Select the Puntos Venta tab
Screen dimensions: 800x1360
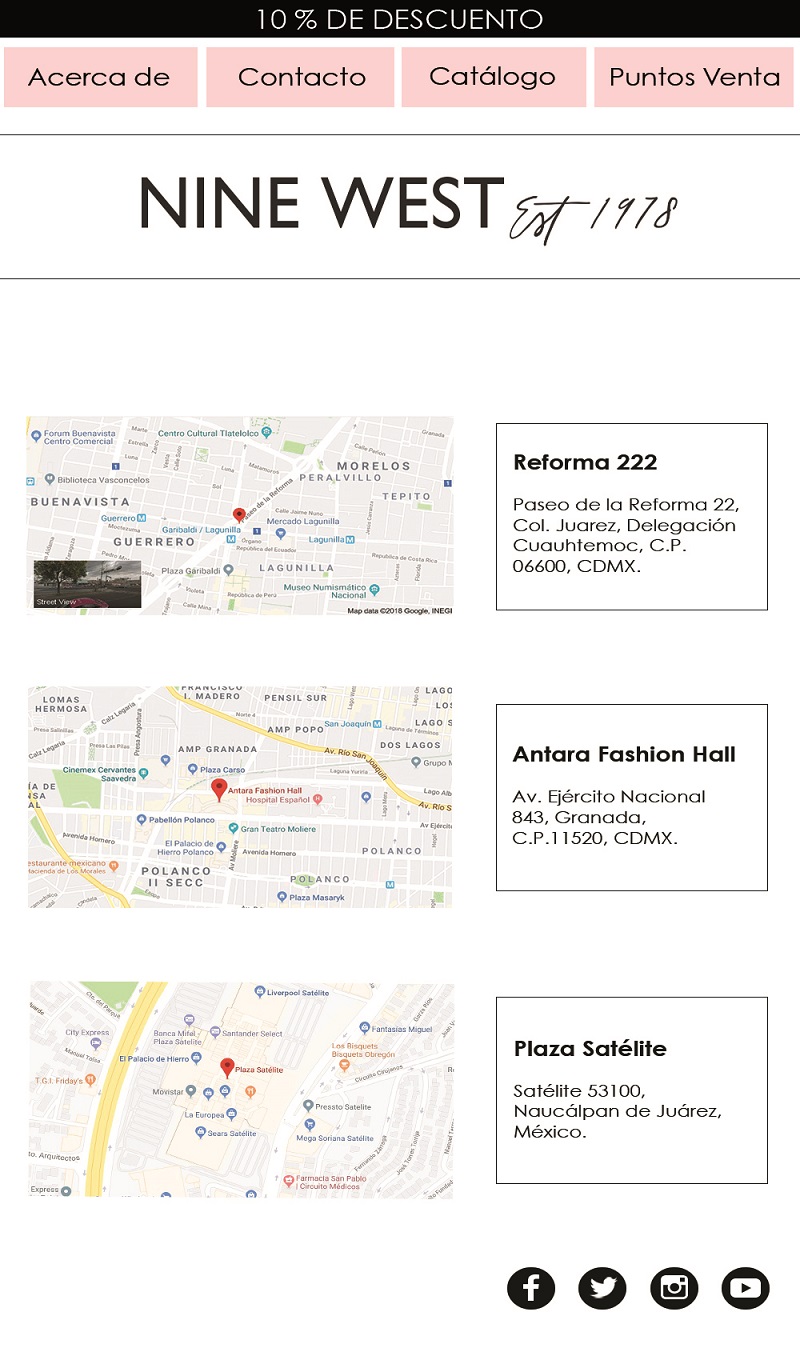(695, 77)
